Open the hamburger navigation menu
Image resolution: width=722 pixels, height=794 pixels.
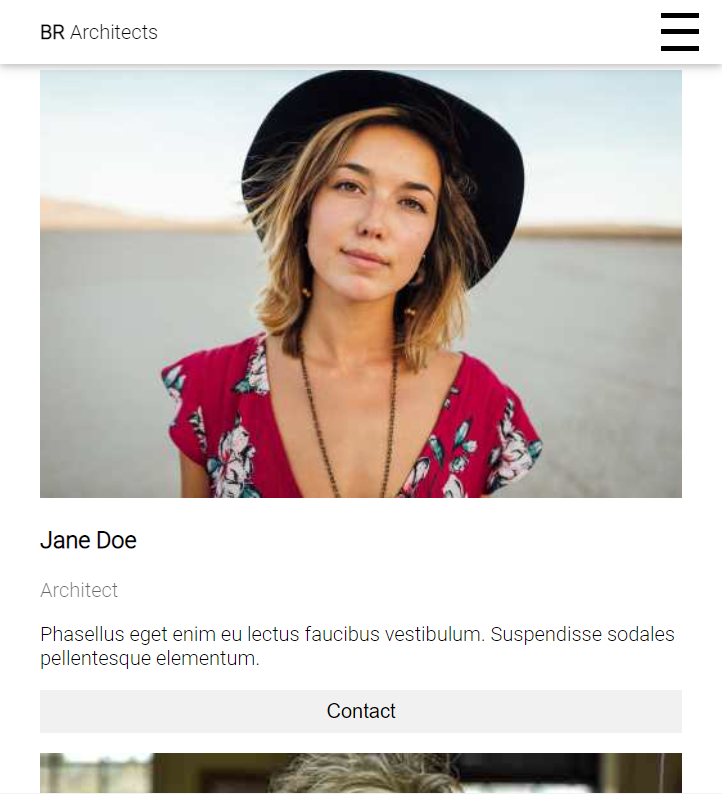[x=679, y=32]
